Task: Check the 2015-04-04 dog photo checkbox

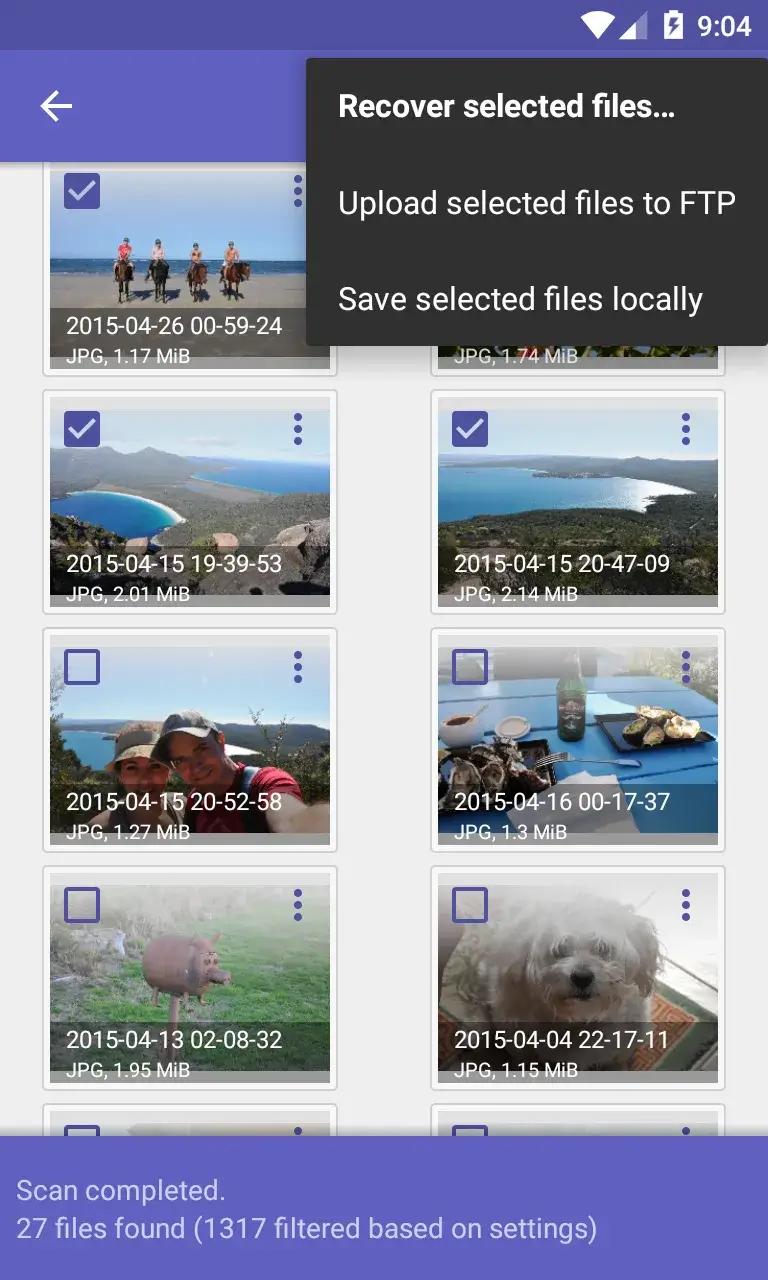Action: (x=470, y=905)
